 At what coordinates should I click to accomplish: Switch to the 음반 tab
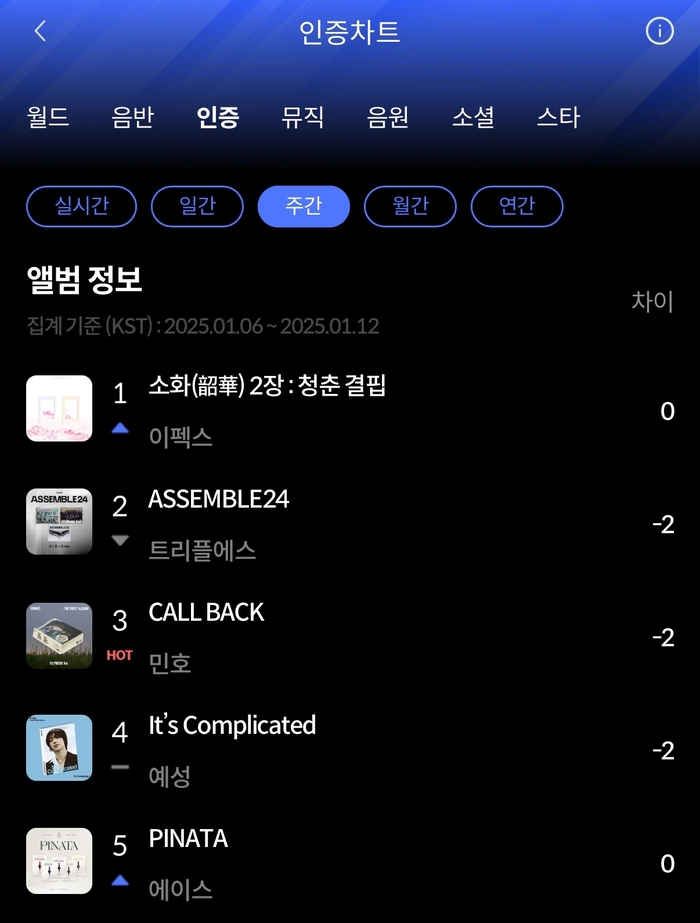coord(132,118)
